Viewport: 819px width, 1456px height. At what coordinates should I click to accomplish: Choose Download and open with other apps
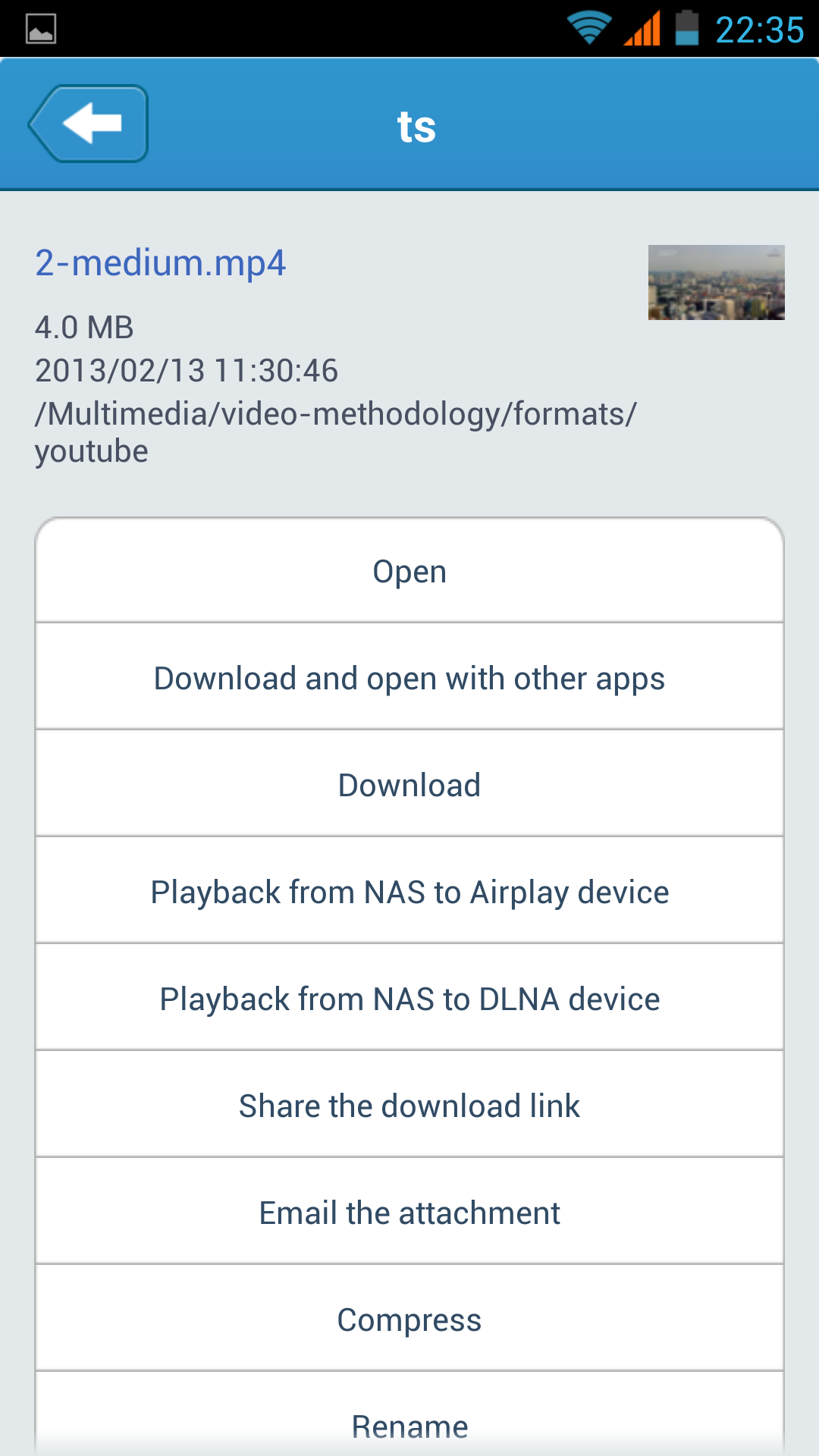[x=409, y=678]
